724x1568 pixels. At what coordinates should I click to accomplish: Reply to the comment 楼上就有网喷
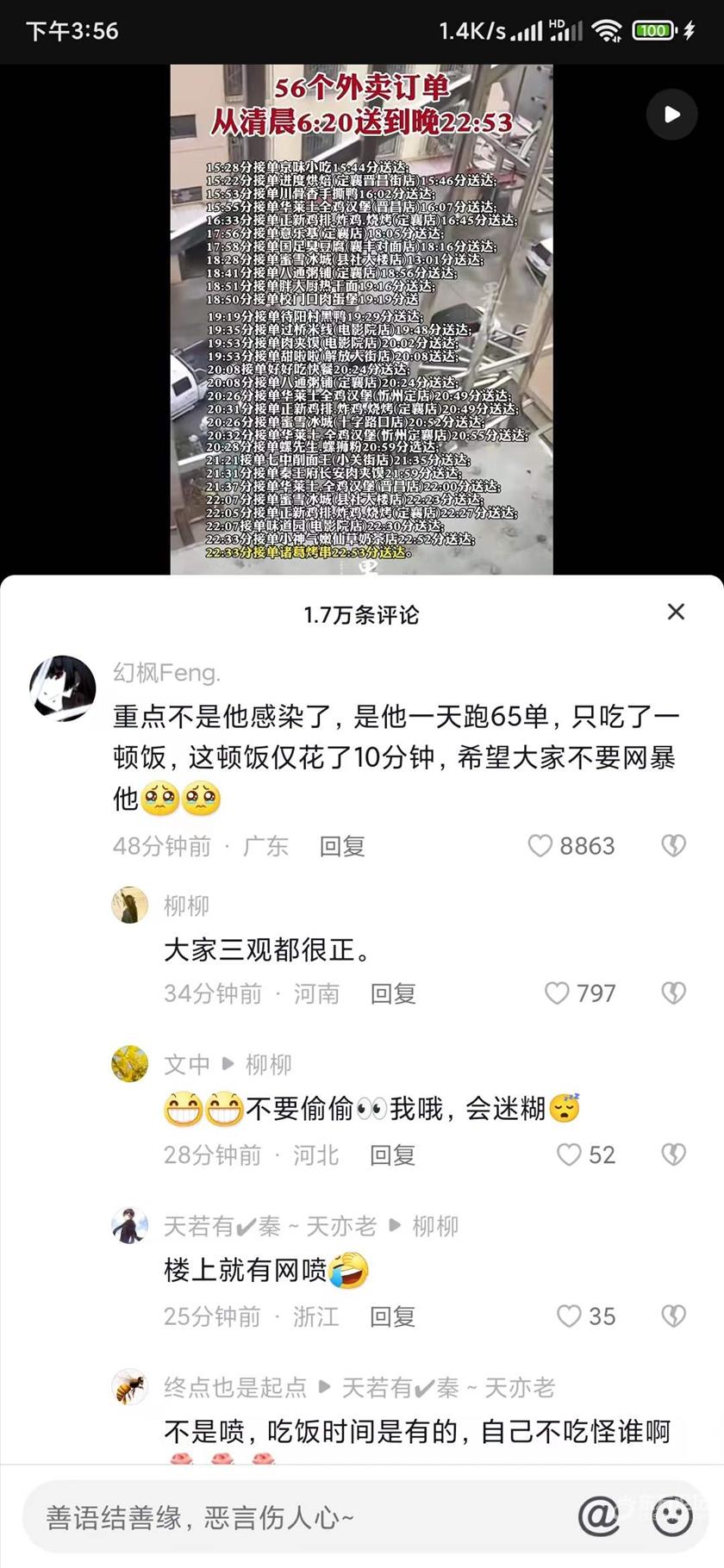coord(392,1316)
